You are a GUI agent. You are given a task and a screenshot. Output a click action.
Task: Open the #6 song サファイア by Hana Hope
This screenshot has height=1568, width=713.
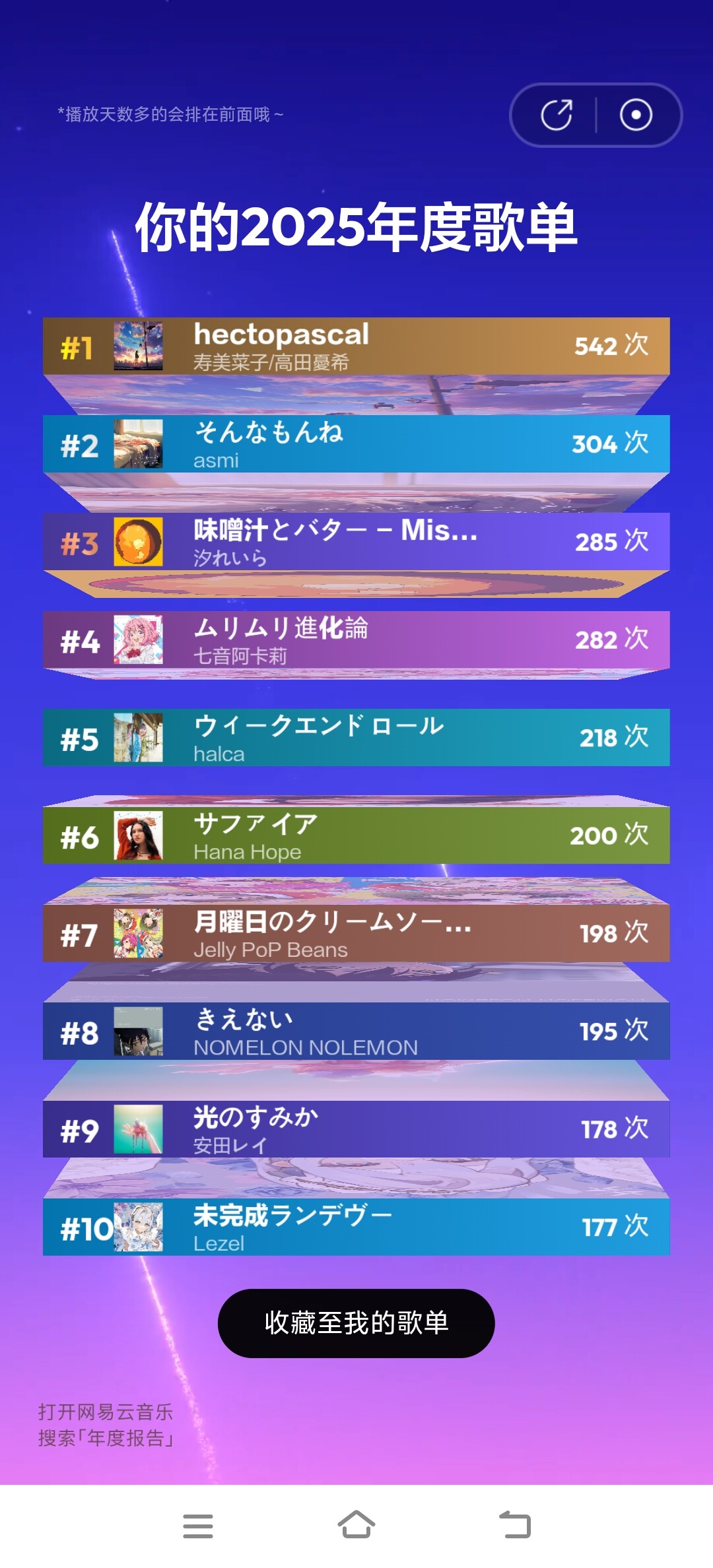coord(356,835)
